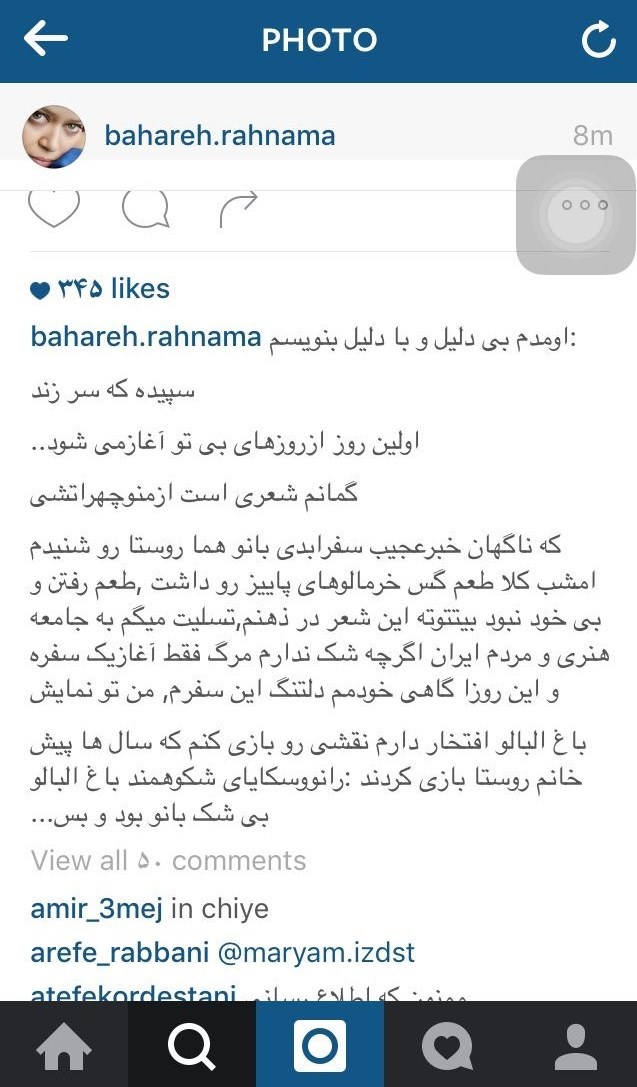Open the comment bubble icon
Screen dimensions: 637x1087
click(146, 208)
